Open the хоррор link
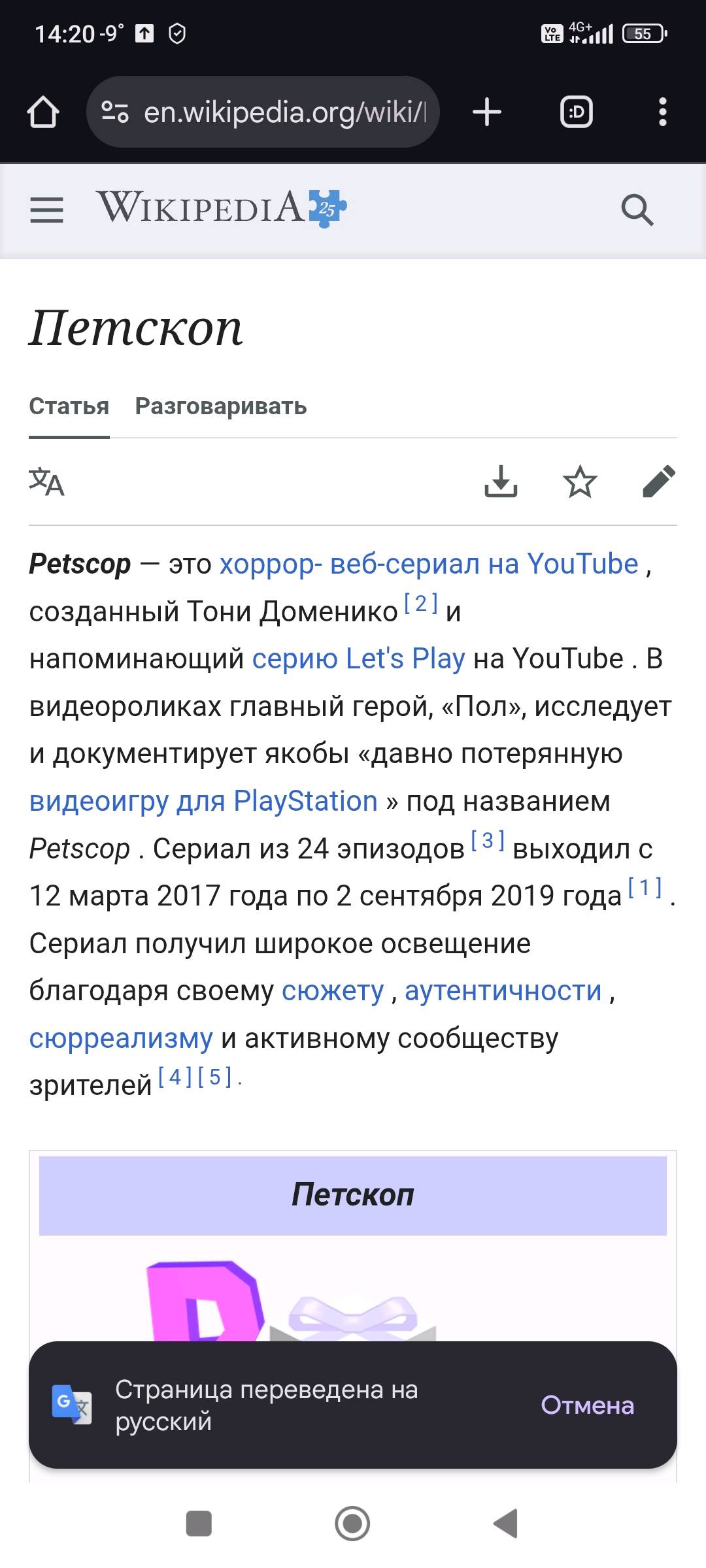The height and width of the screenshot is (1568, 706). coord(268,564)
